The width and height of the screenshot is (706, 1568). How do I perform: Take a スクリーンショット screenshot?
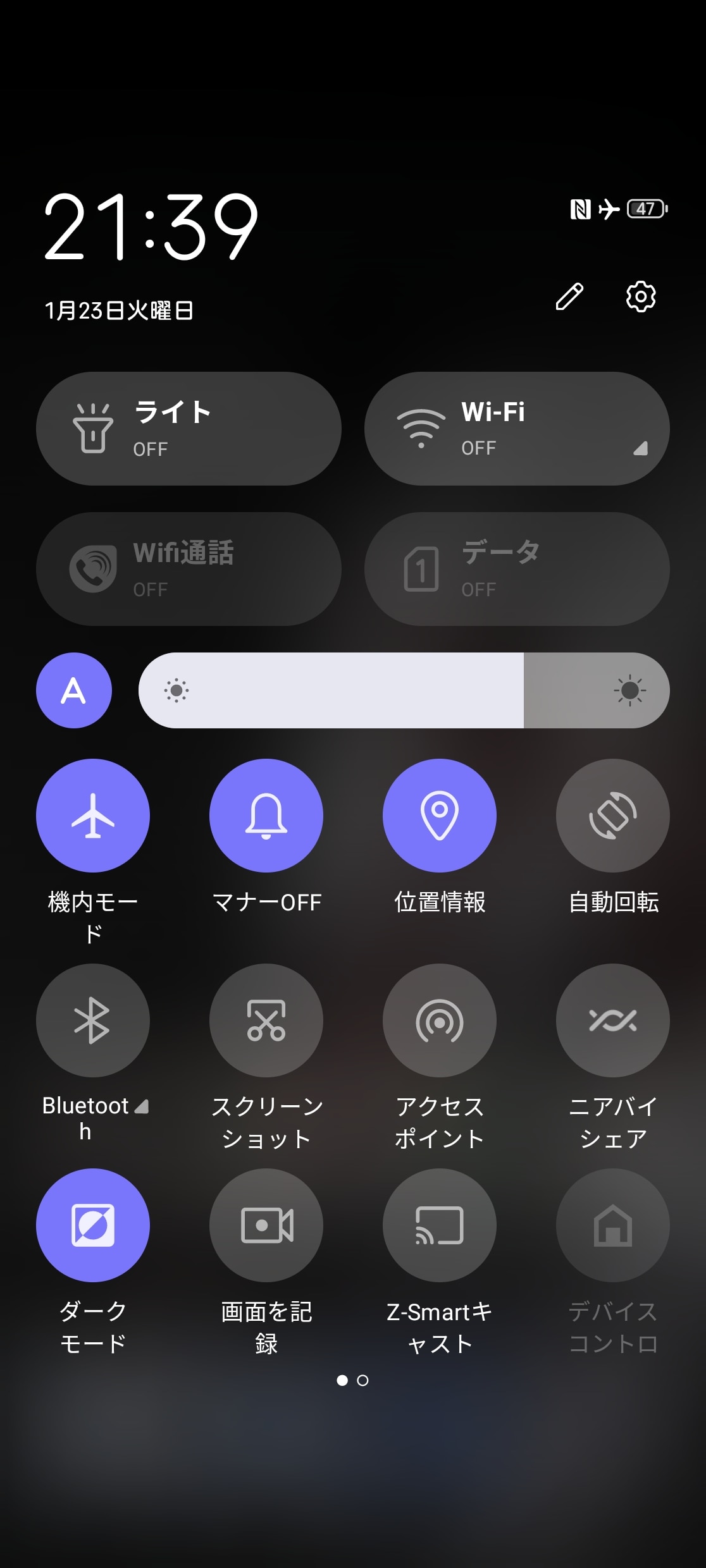[x=266, y=1020]
